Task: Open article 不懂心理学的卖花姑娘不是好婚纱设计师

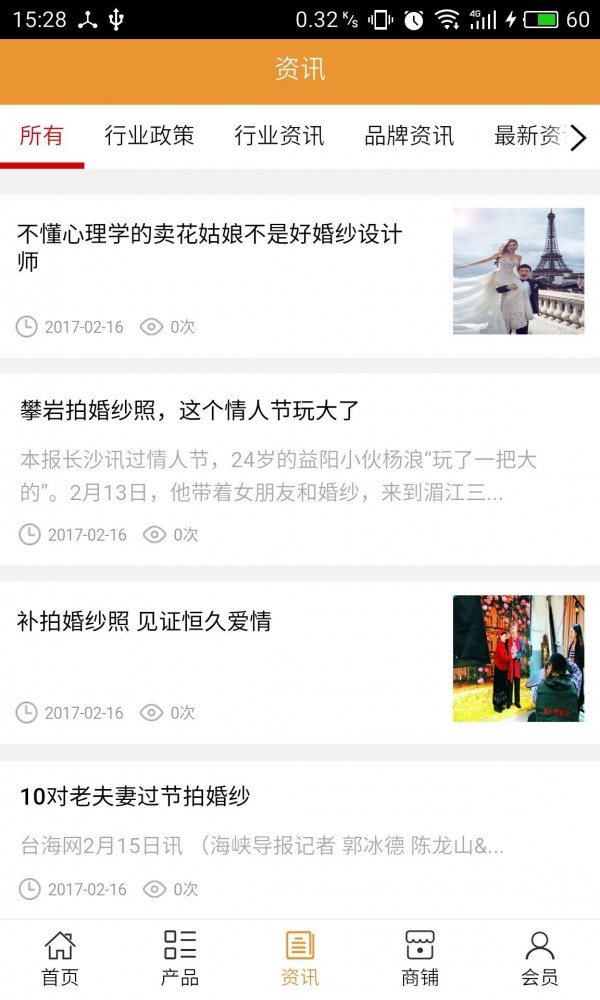Action: (300, 276)
